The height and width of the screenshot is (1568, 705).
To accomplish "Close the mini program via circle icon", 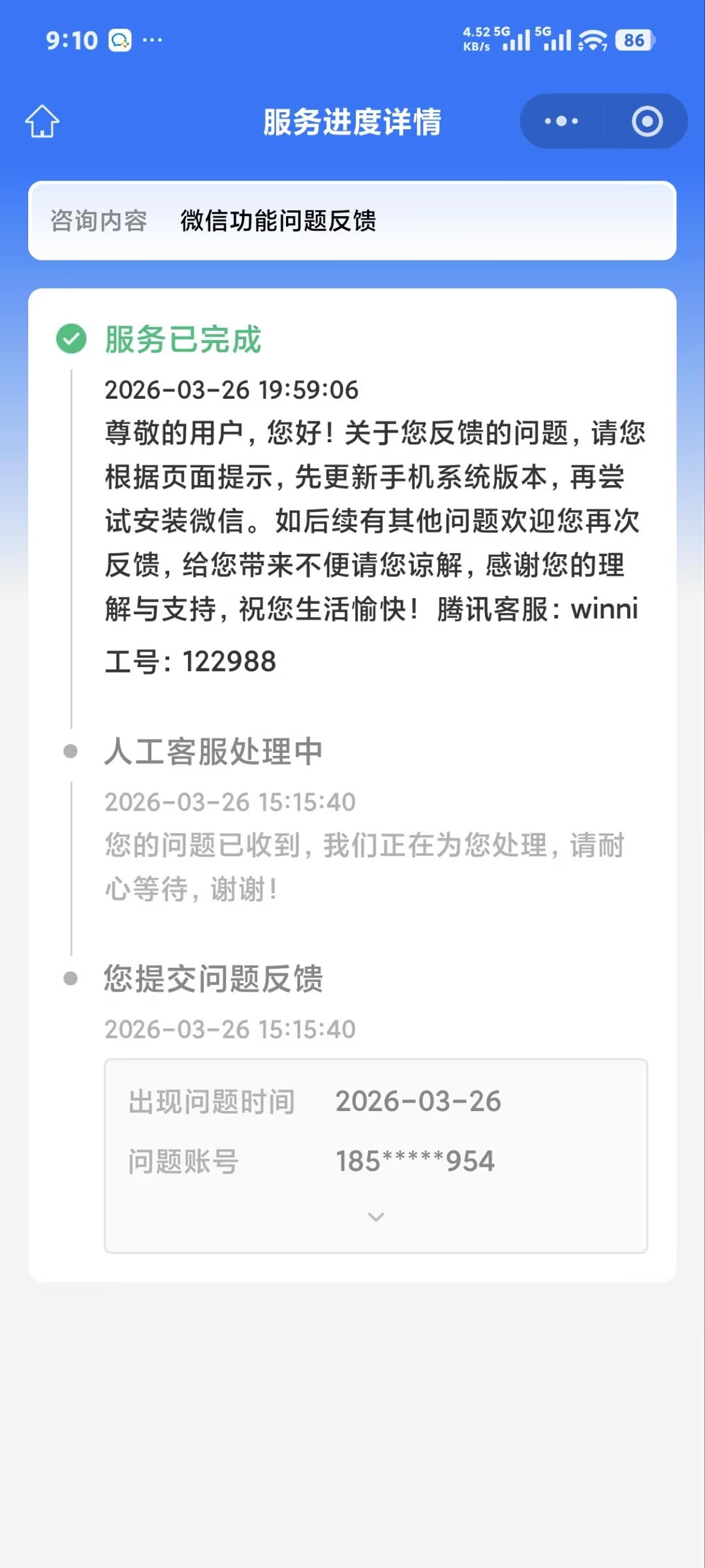I will (x=647, y=121).
